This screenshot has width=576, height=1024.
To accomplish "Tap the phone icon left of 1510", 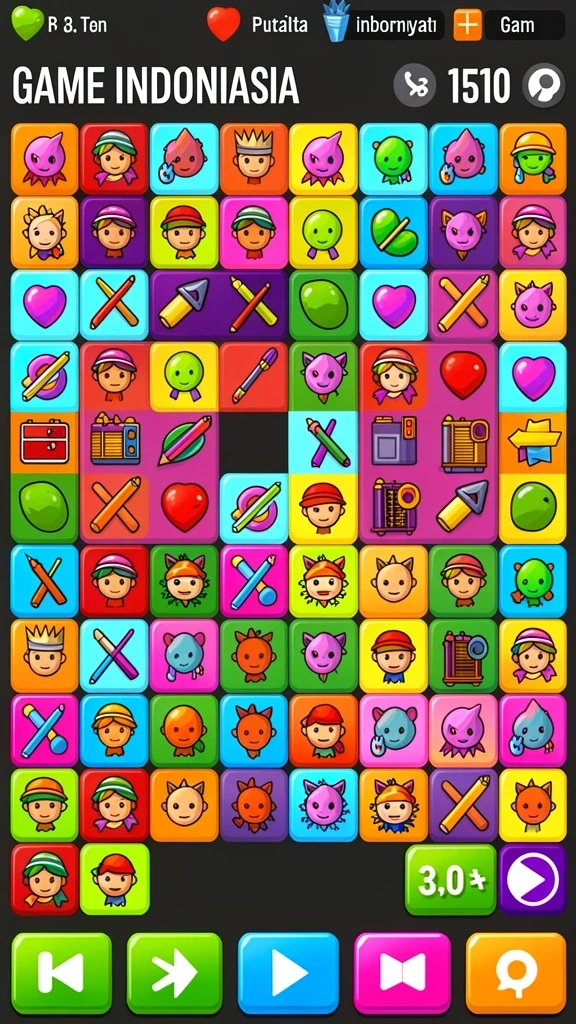I will coord(415,86).
